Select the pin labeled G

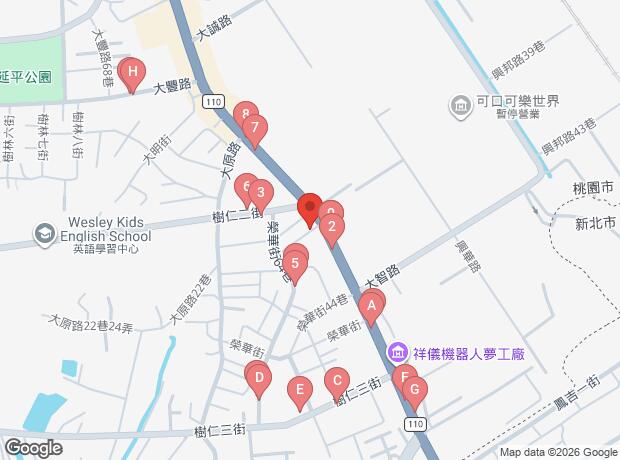click(x=414, y=390)
